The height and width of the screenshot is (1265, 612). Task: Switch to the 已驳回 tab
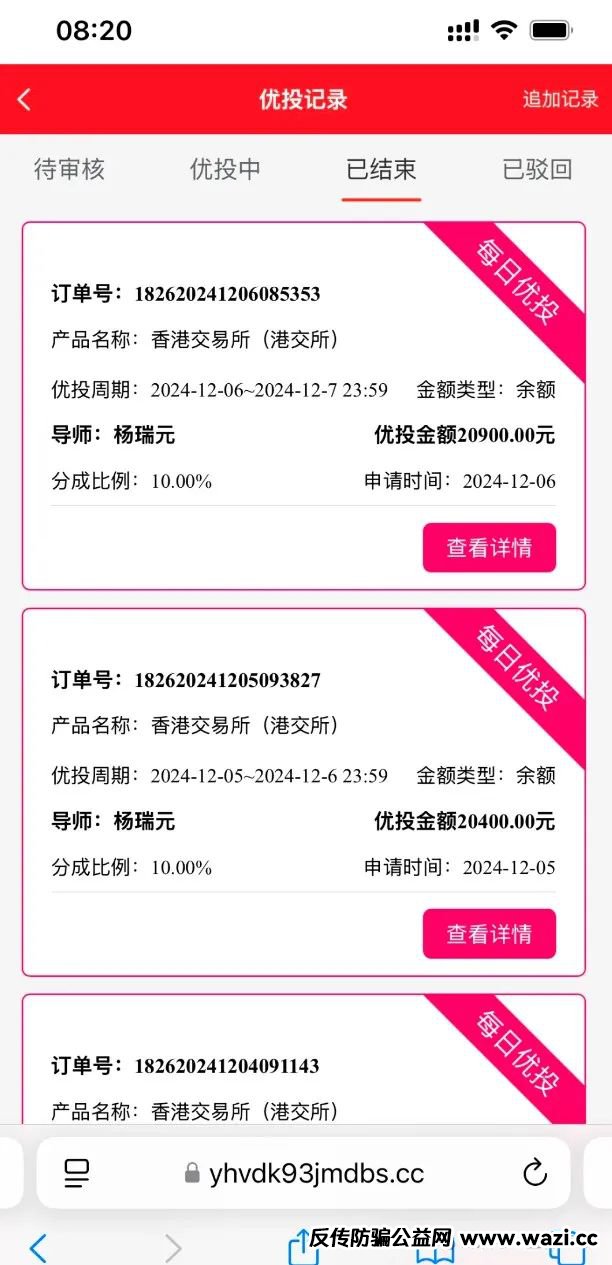[x=537, y=169]
